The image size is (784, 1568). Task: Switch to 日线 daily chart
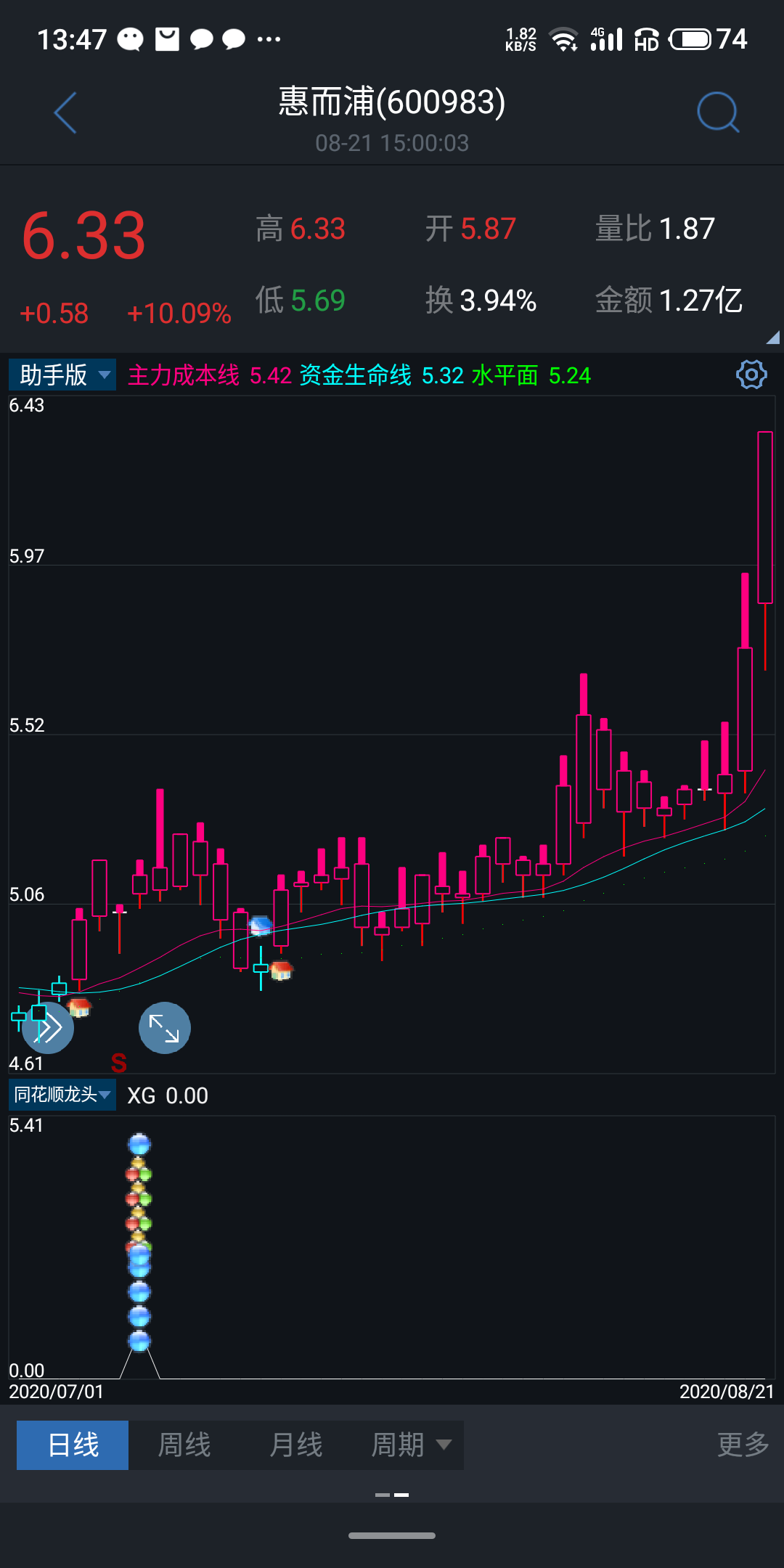pyautogui.click(x=73, y=1445)
